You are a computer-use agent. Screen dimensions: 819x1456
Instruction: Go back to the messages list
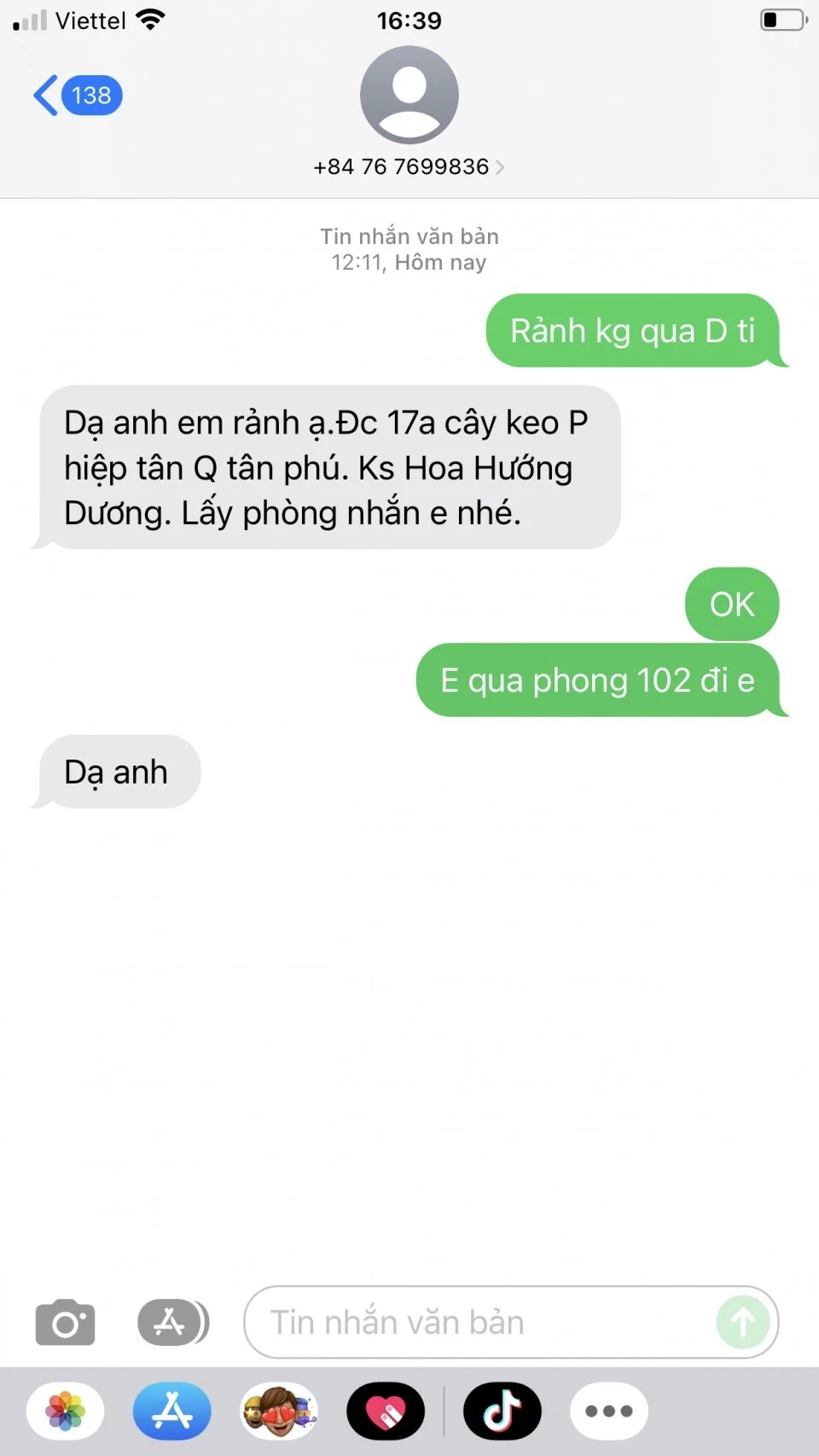[75, 95]
